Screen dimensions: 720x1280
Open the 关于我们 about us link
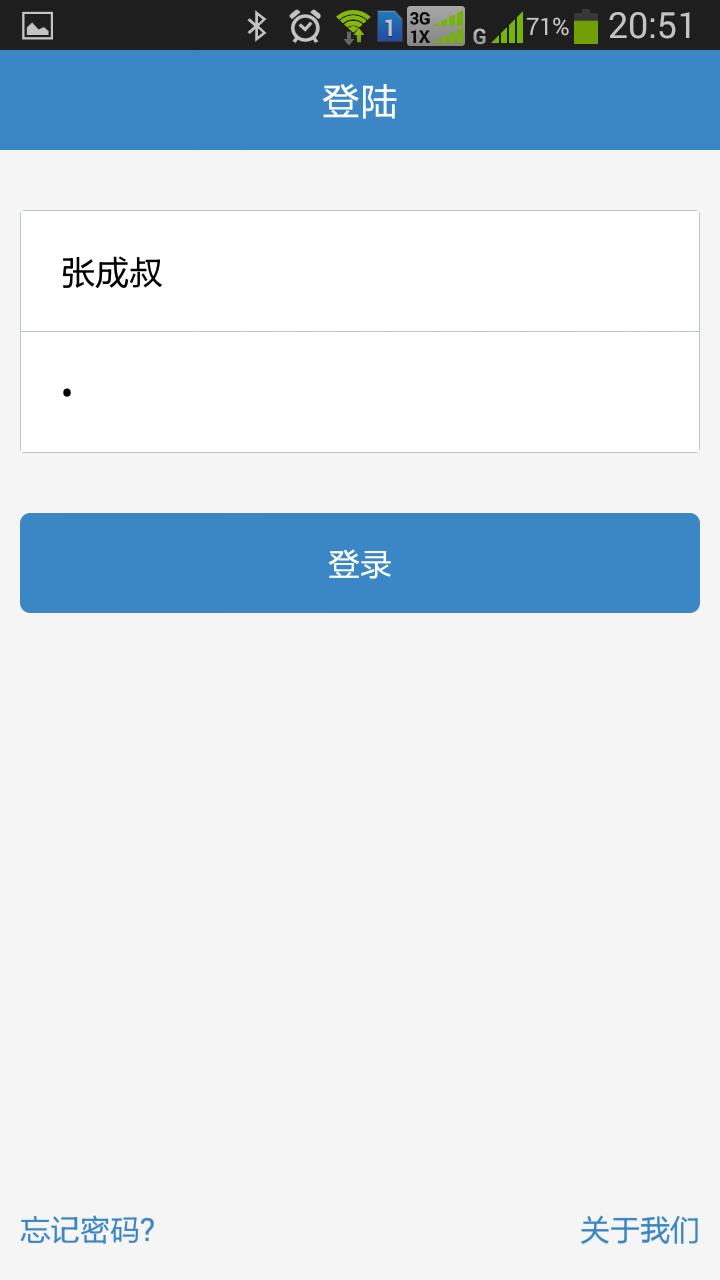coord(639,1230)
